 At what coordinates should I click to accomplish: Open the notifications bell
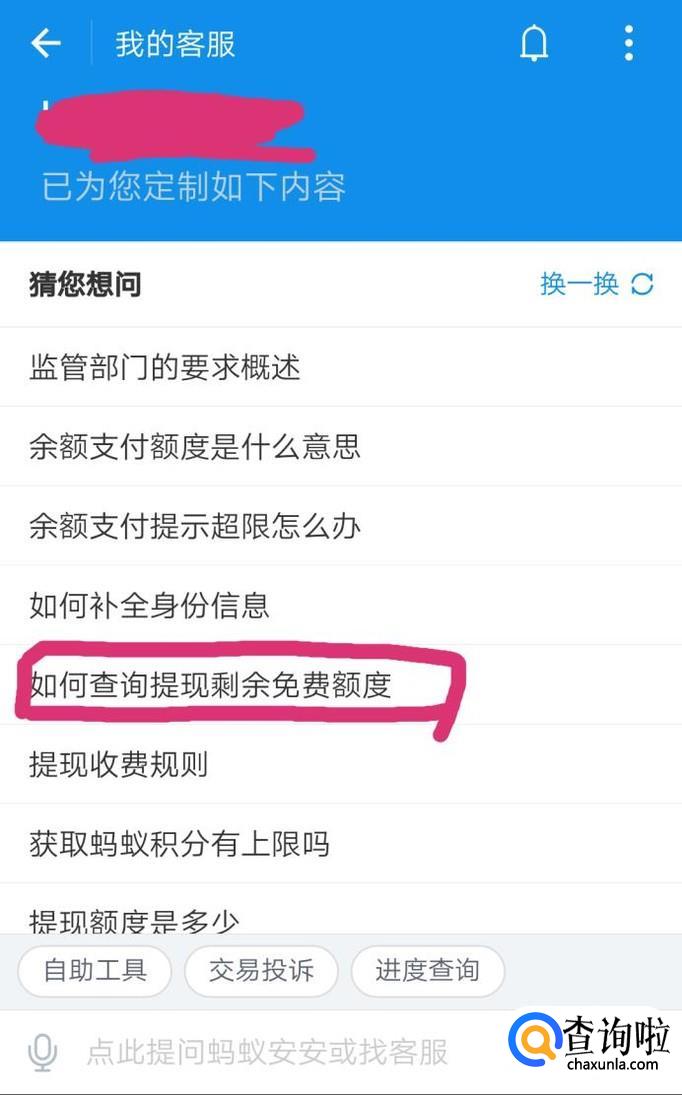coord(534,43)
